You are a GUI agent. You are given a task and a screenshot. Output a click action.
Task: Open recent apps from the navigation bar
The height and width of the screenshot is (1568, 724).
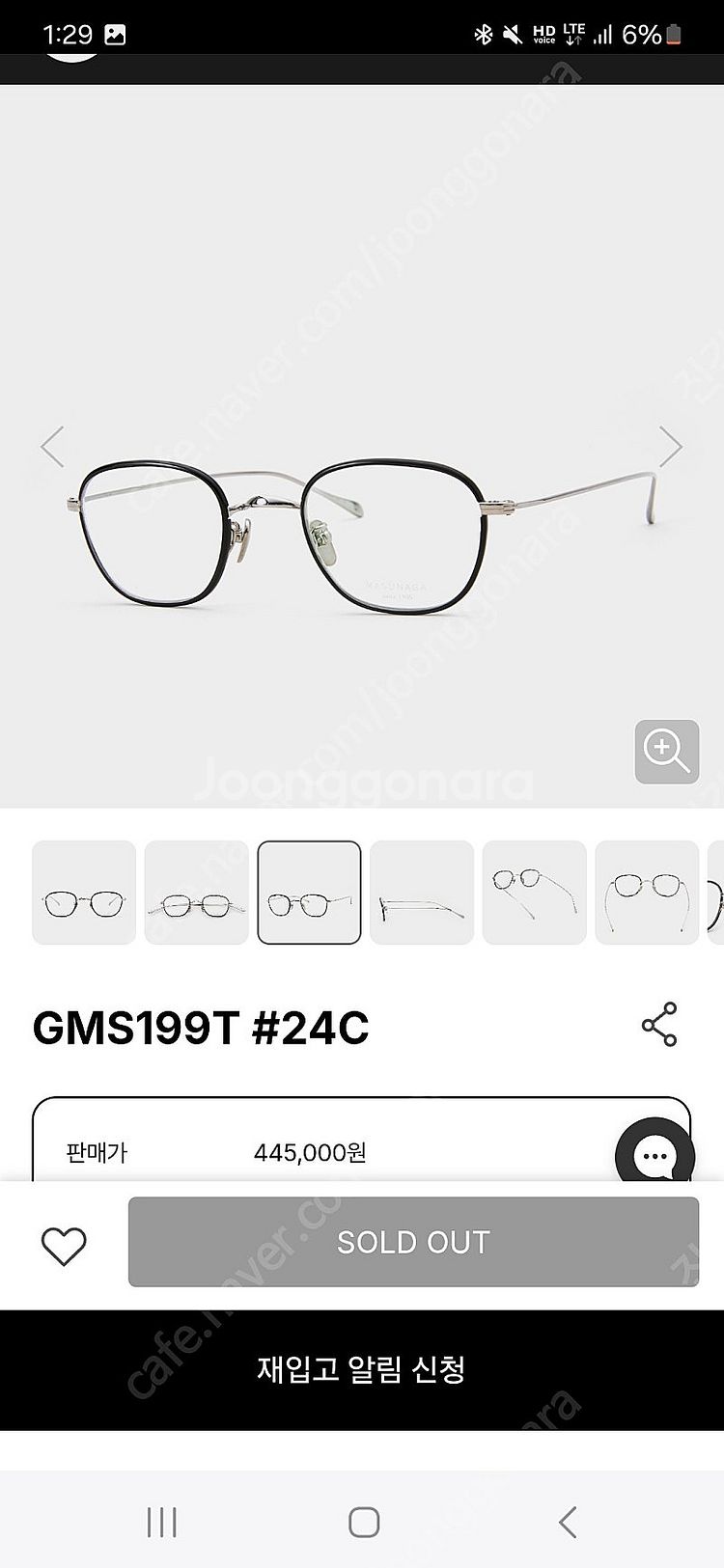click(x=161, y=1522)
